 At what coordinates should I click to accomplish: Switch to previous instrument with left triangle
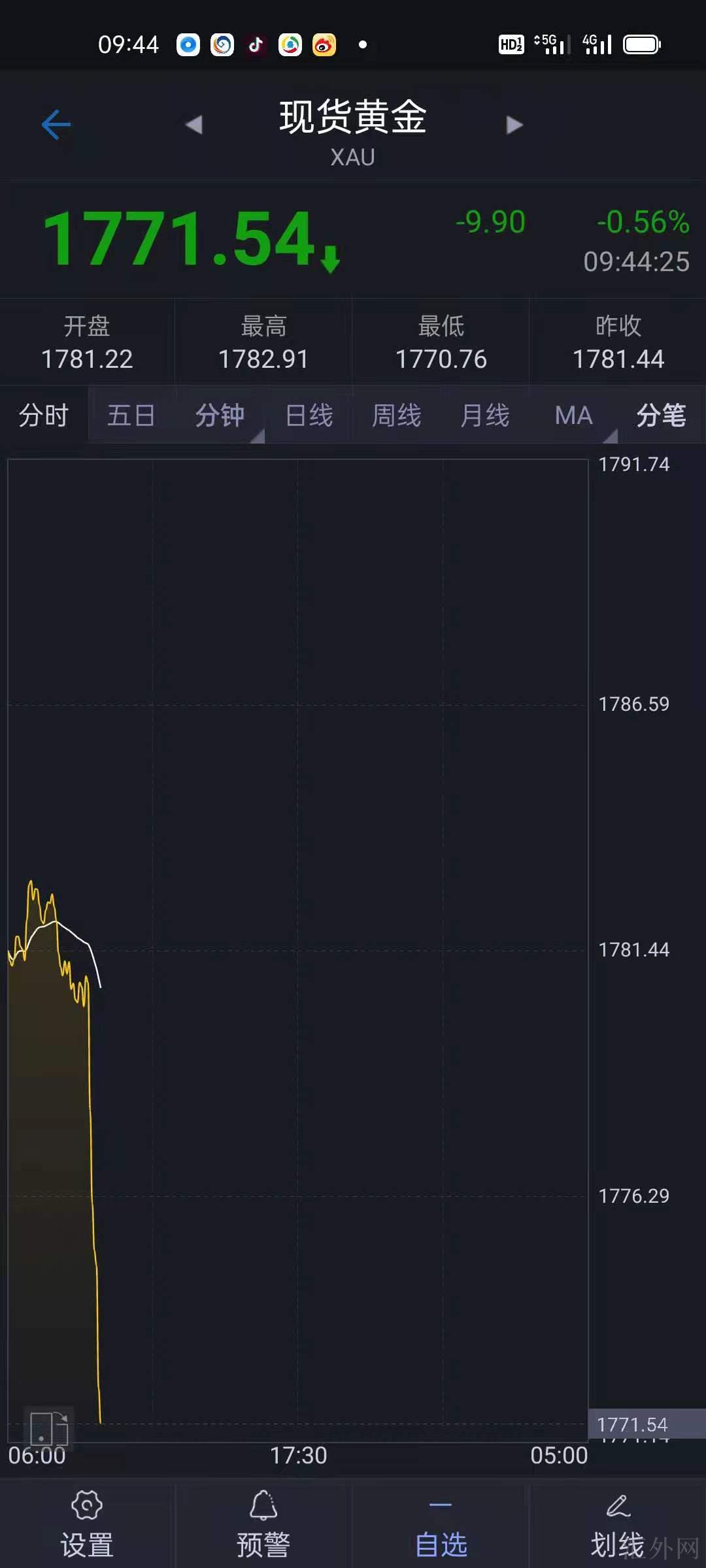(x=194, y=124)
